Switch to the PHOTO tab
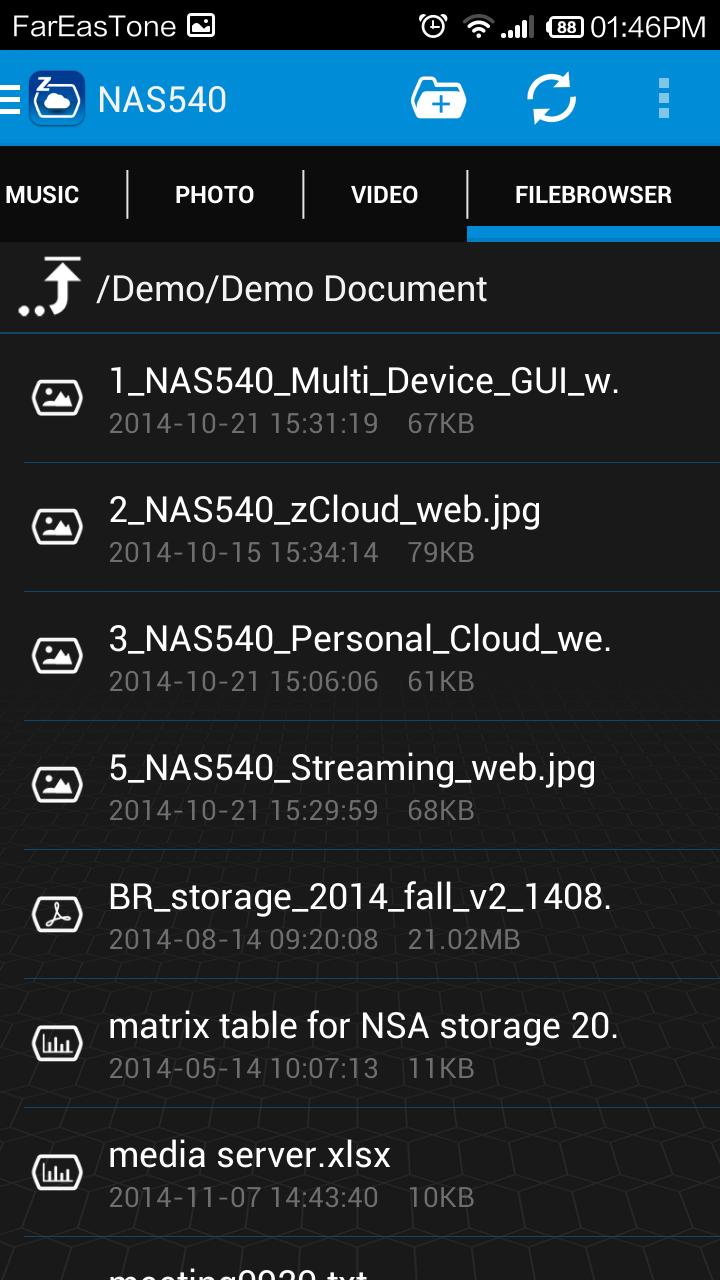The width and height of the screenshot is (720, 1280). pyautogui.click(x=214, y=194)
